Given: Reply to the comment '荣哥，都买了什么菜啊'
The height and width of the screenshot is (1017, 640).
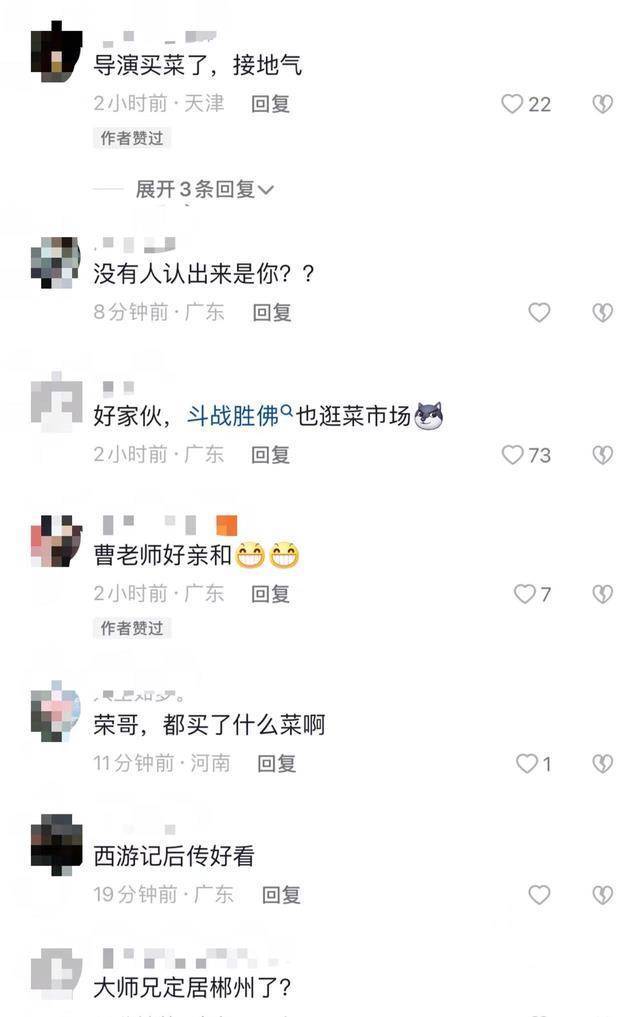Looking at the screenshot, I should (x=277, y=764).
